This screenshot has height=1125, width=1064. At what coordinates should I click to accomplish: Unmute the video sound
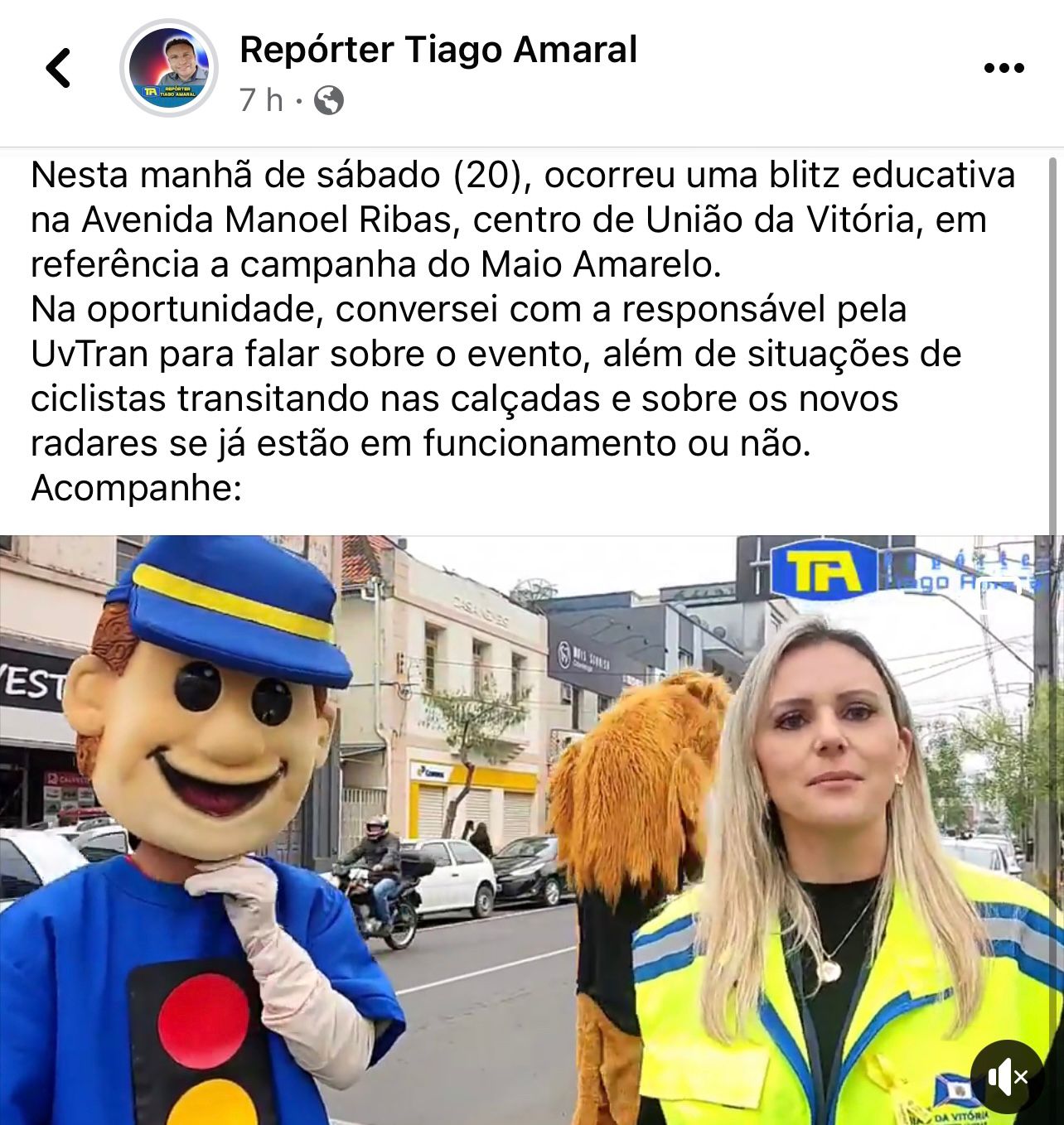pyautogui.click(x=1007, y=1077)
